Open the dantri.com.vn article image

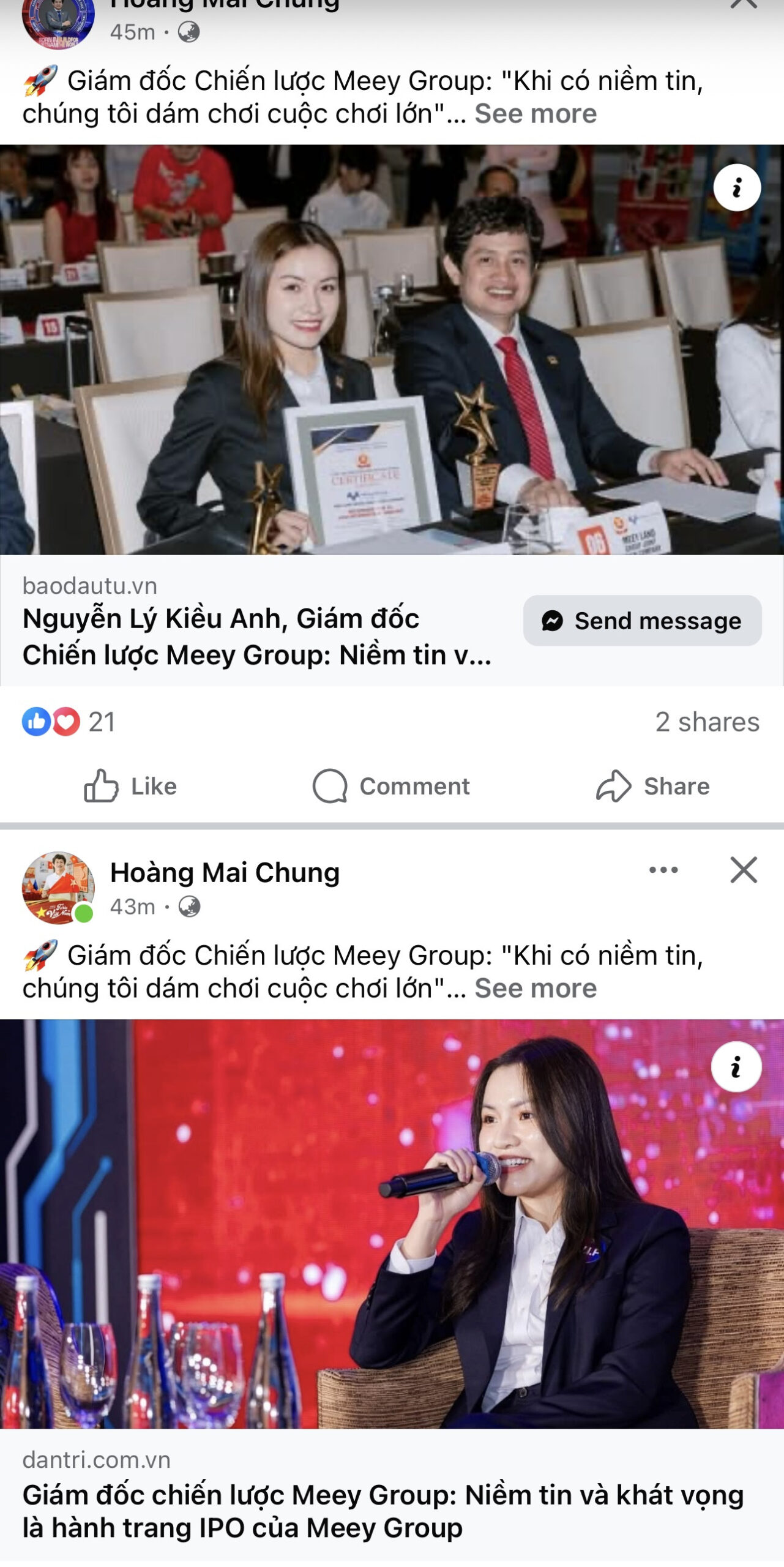(x=392, y=1224)
